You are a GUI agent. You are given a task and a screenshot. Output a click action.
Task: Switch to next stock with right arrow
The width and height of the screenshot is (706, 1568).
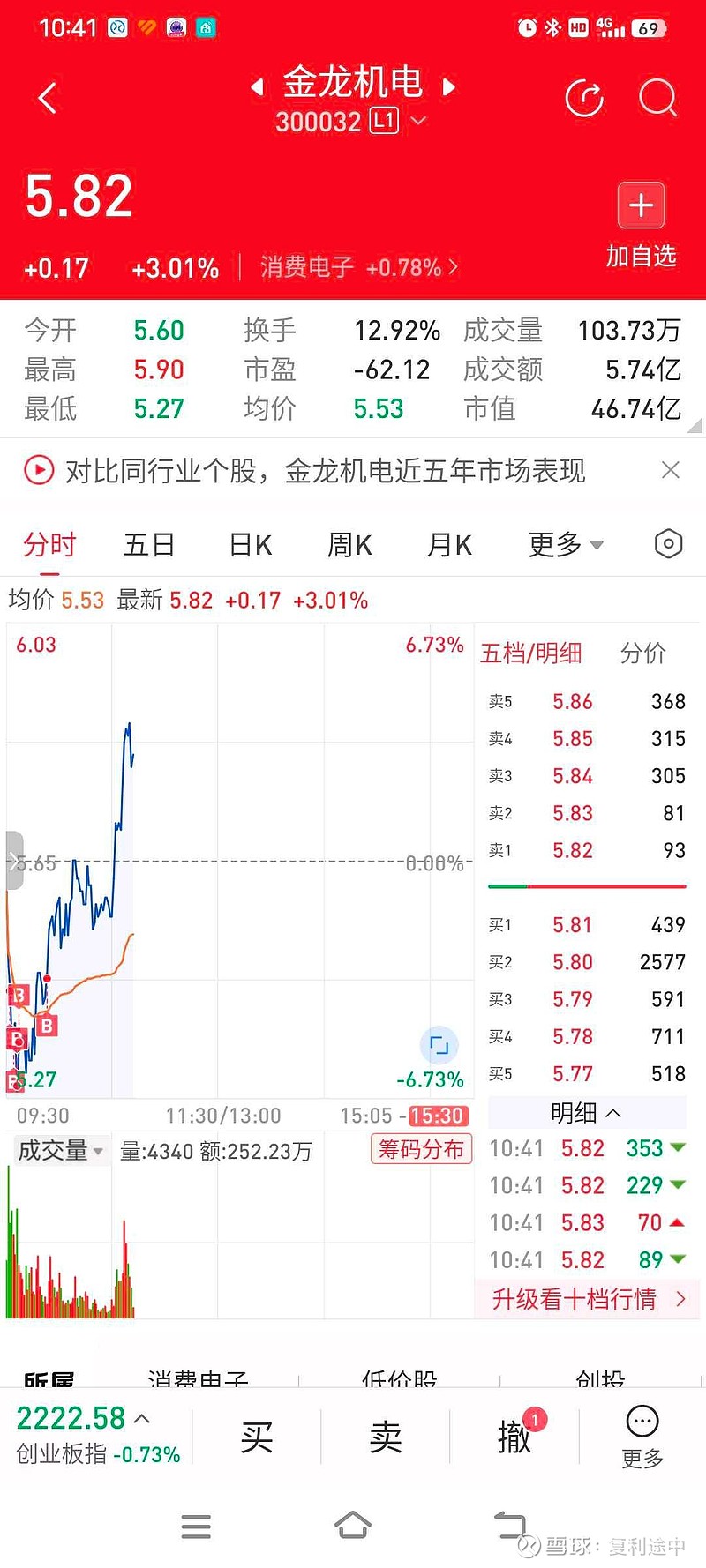tap(448, 86)
